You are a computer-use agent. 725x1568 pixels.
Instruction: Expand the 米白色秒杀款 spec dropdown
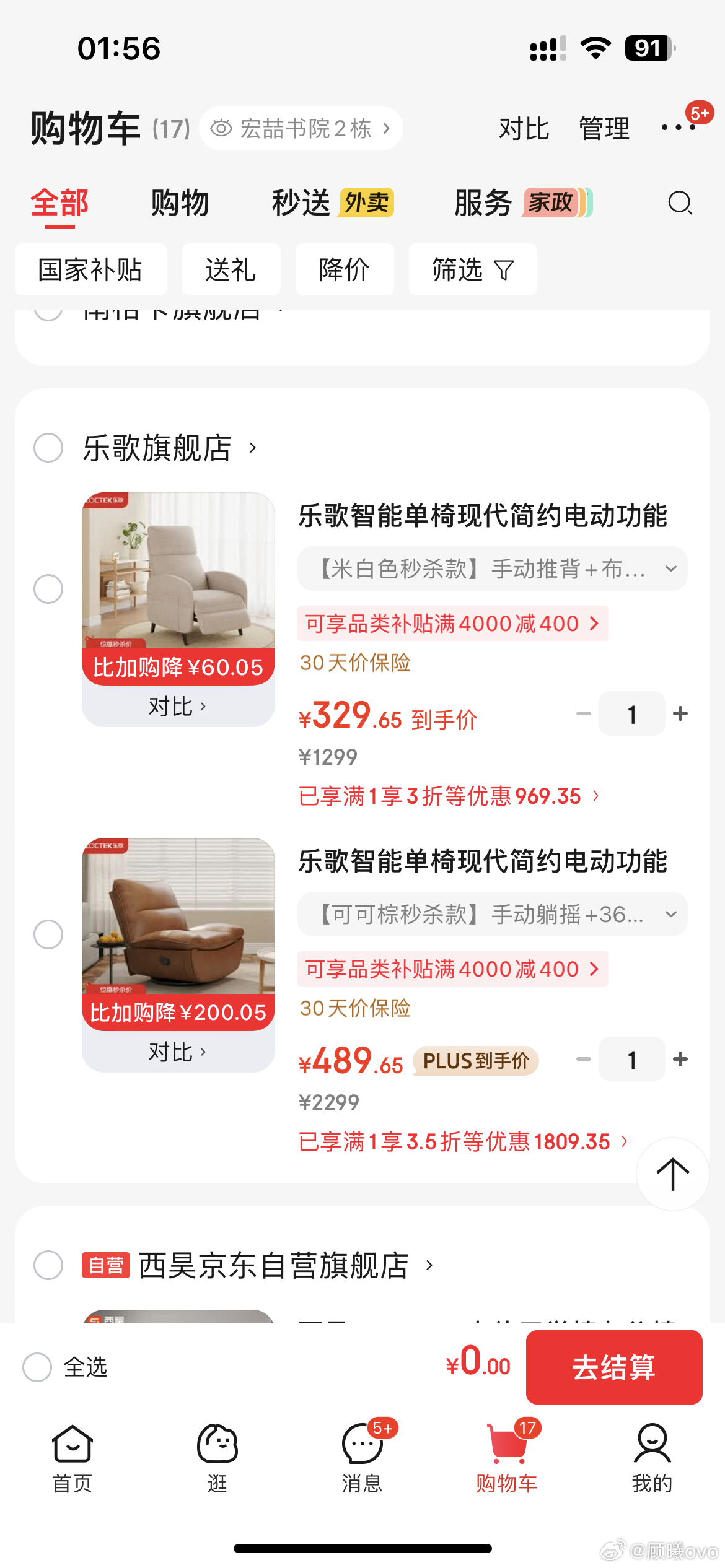492,568
